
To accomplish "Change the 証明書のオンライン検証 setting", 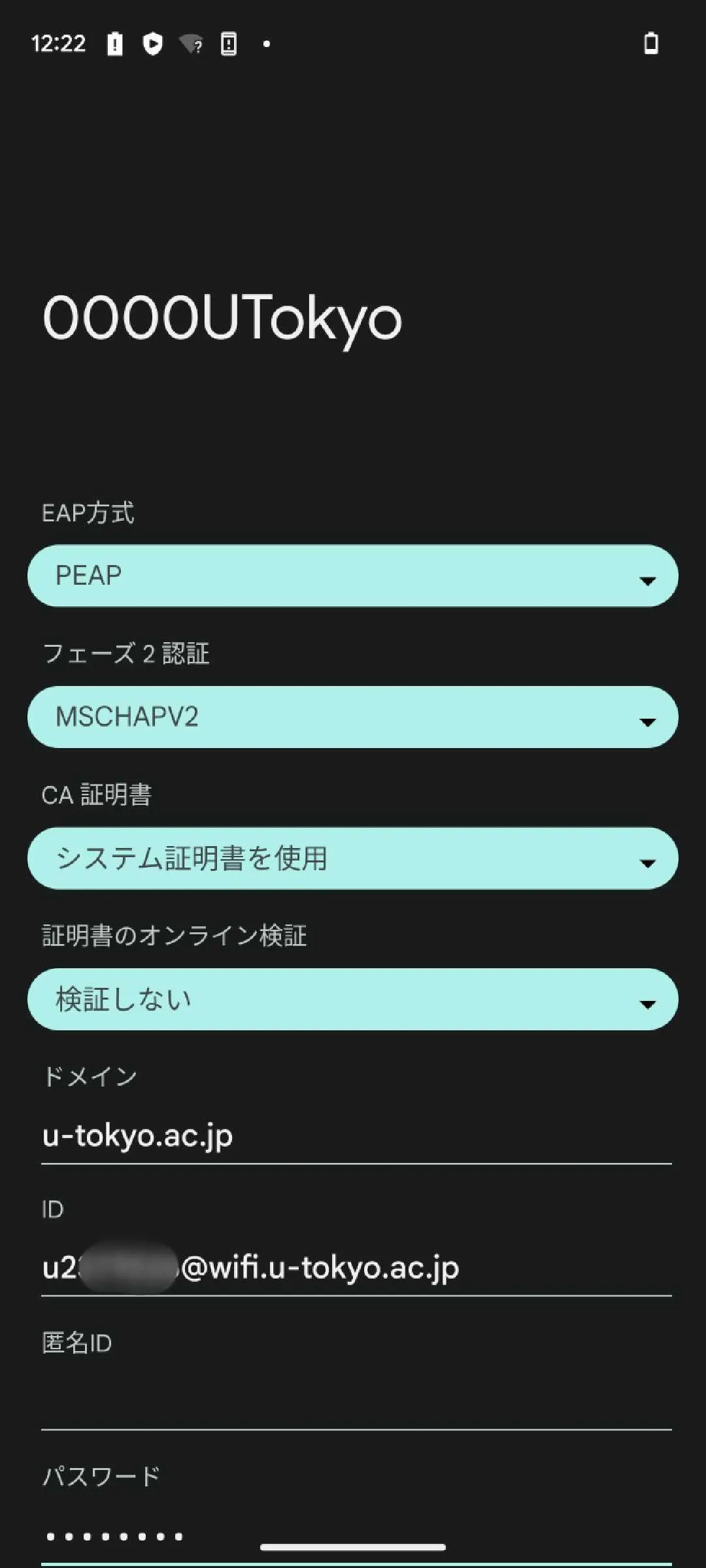I will (353, 999).
